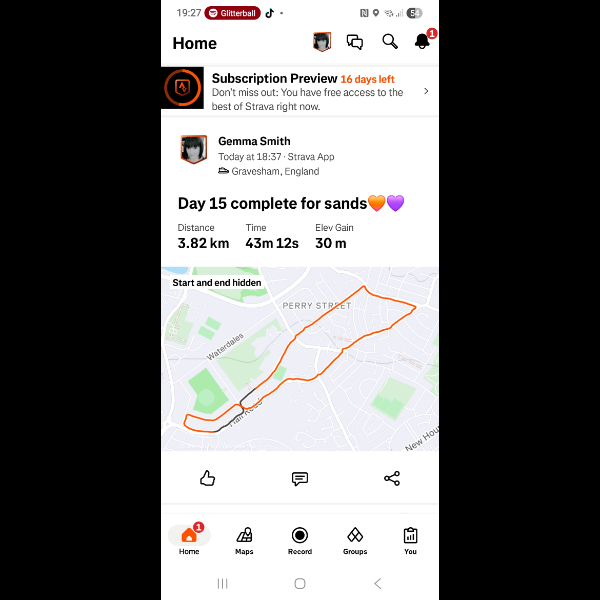The image size is (600, 600).
Task: Open the messages chat icon
Action: pos(354,42)
